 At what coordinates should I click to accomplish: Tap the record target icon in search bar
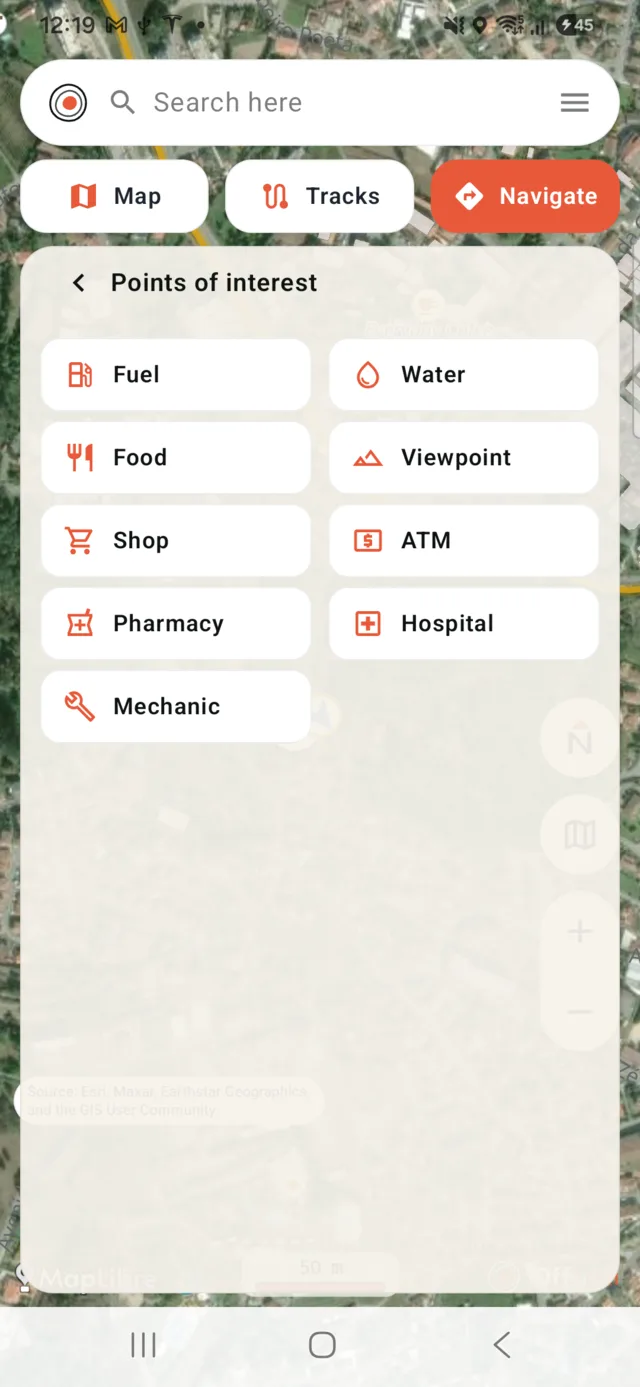(68, 102)
